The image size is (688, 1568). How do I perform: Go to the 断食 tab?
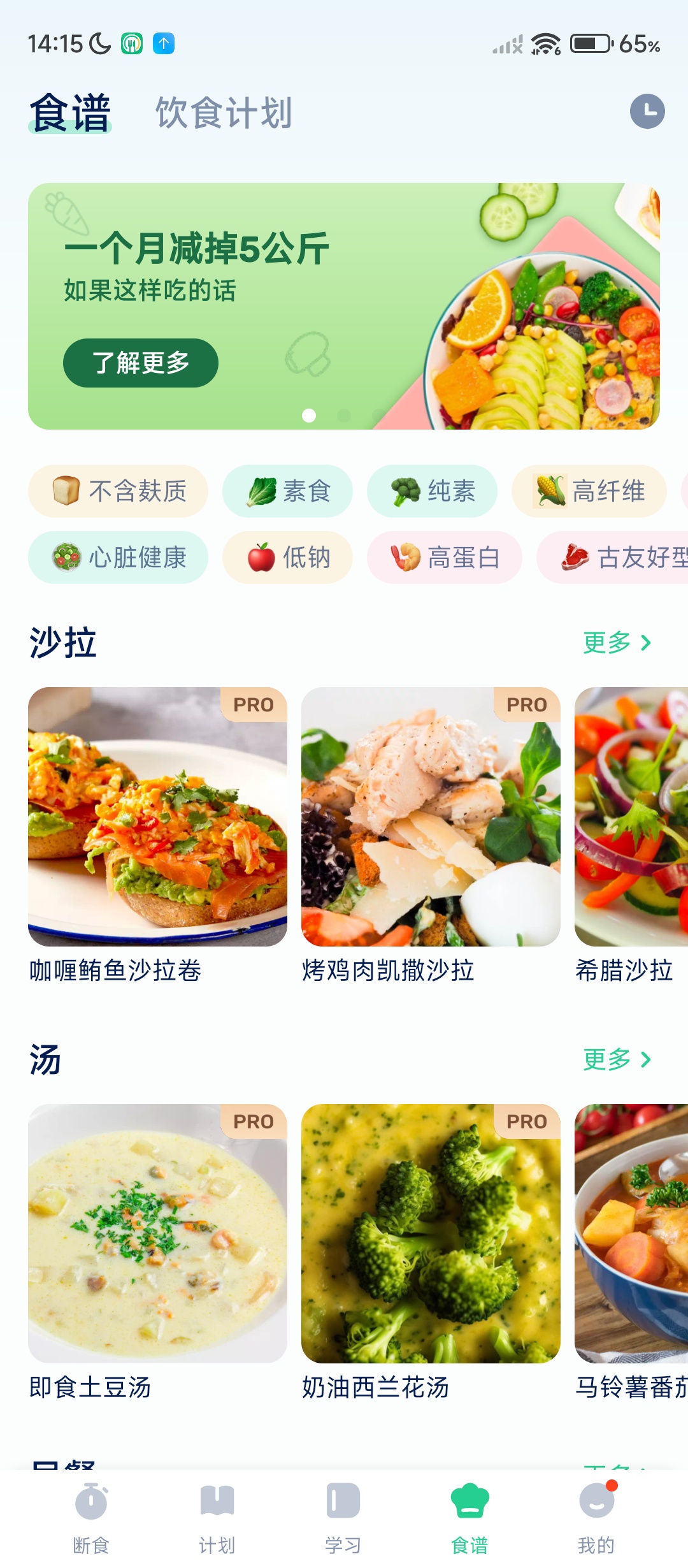tap(91, 1518)
